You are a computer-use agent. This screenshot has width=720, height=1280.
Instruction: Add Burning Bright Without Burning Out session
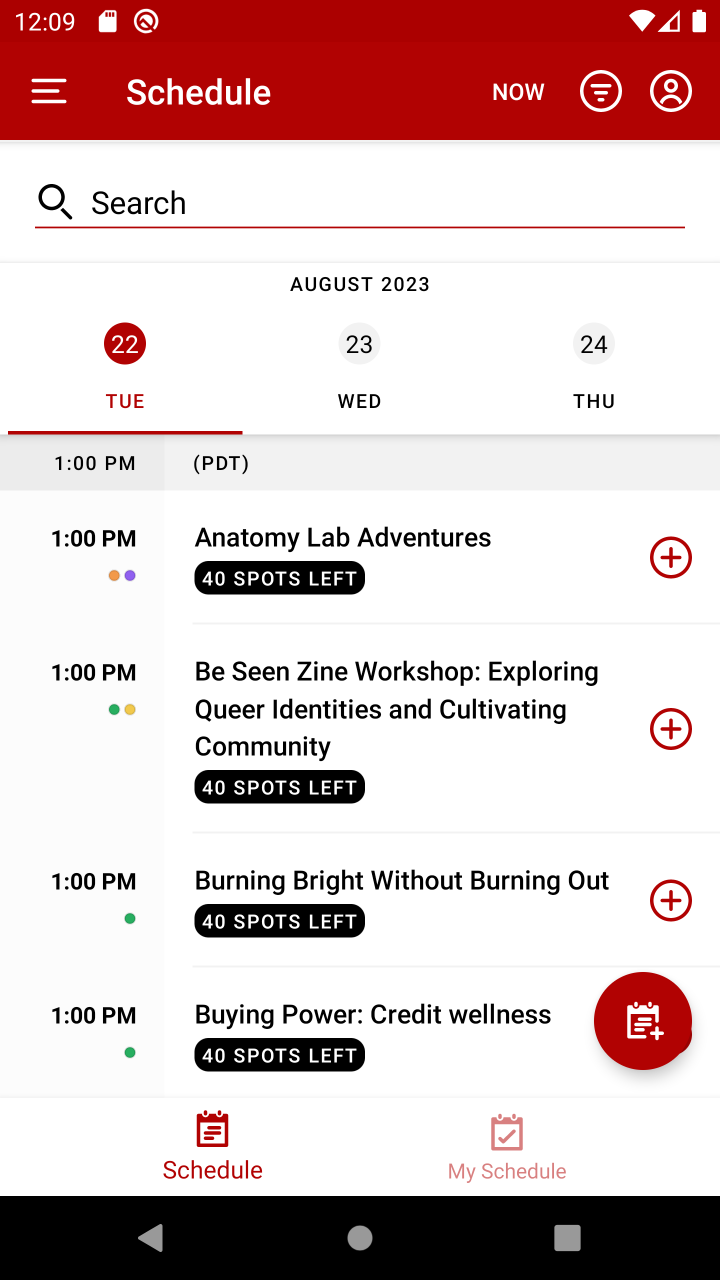671,901
